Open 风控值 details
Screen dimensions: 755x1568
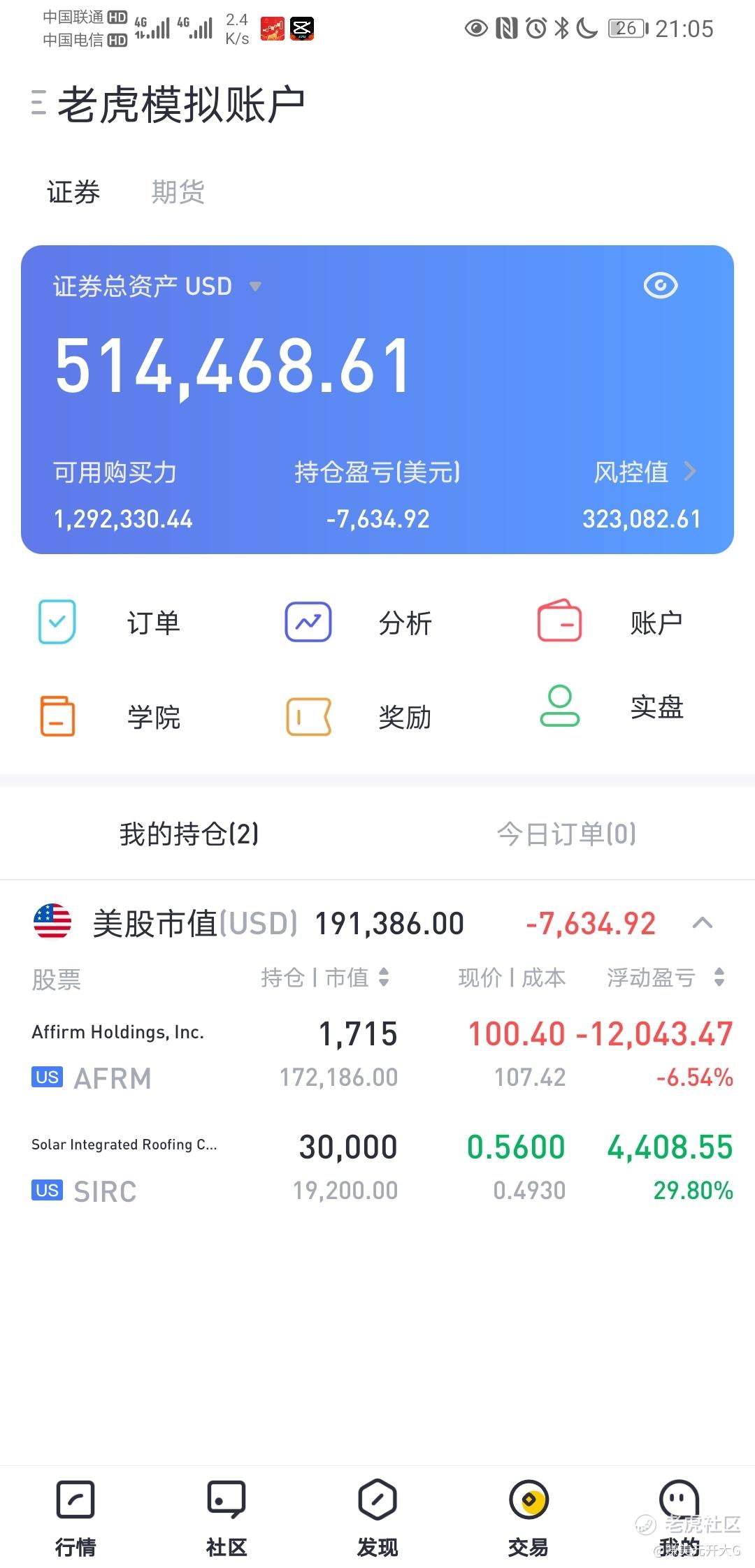click(646, 472)
